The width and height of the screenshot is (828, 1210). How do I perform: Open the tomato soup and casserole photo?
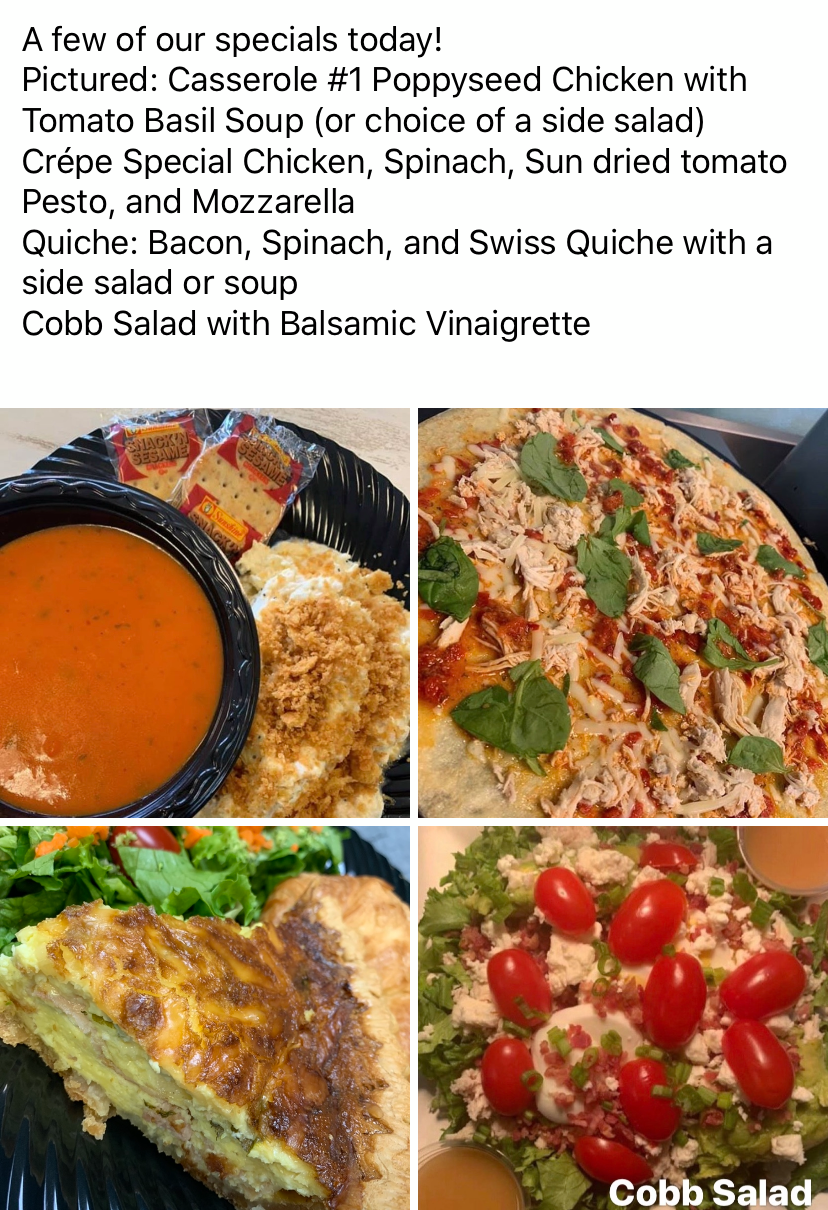[x=204, y=612]
